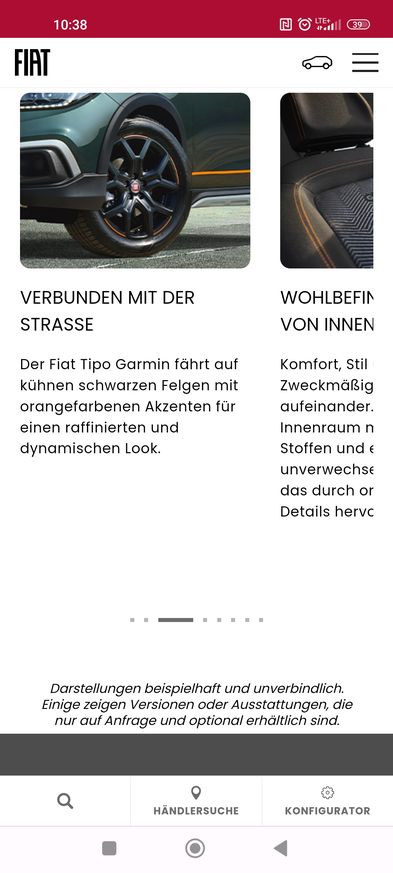This screenshot has height=873, width=393.
Task: Open the Konfigurator
Action: click(327, 801)
